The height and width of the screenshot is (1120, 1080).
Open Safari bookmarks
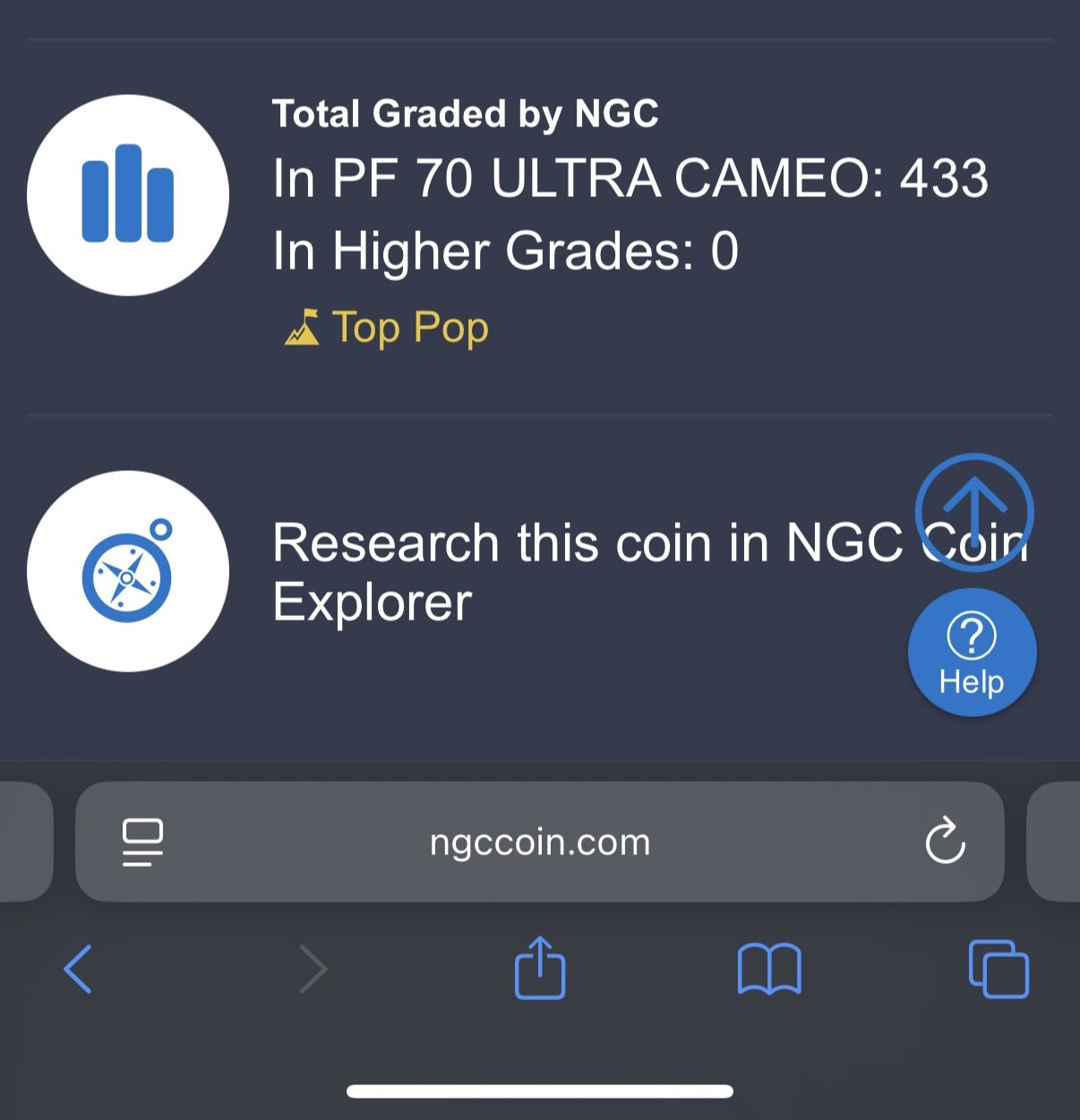tap(768, 969)
